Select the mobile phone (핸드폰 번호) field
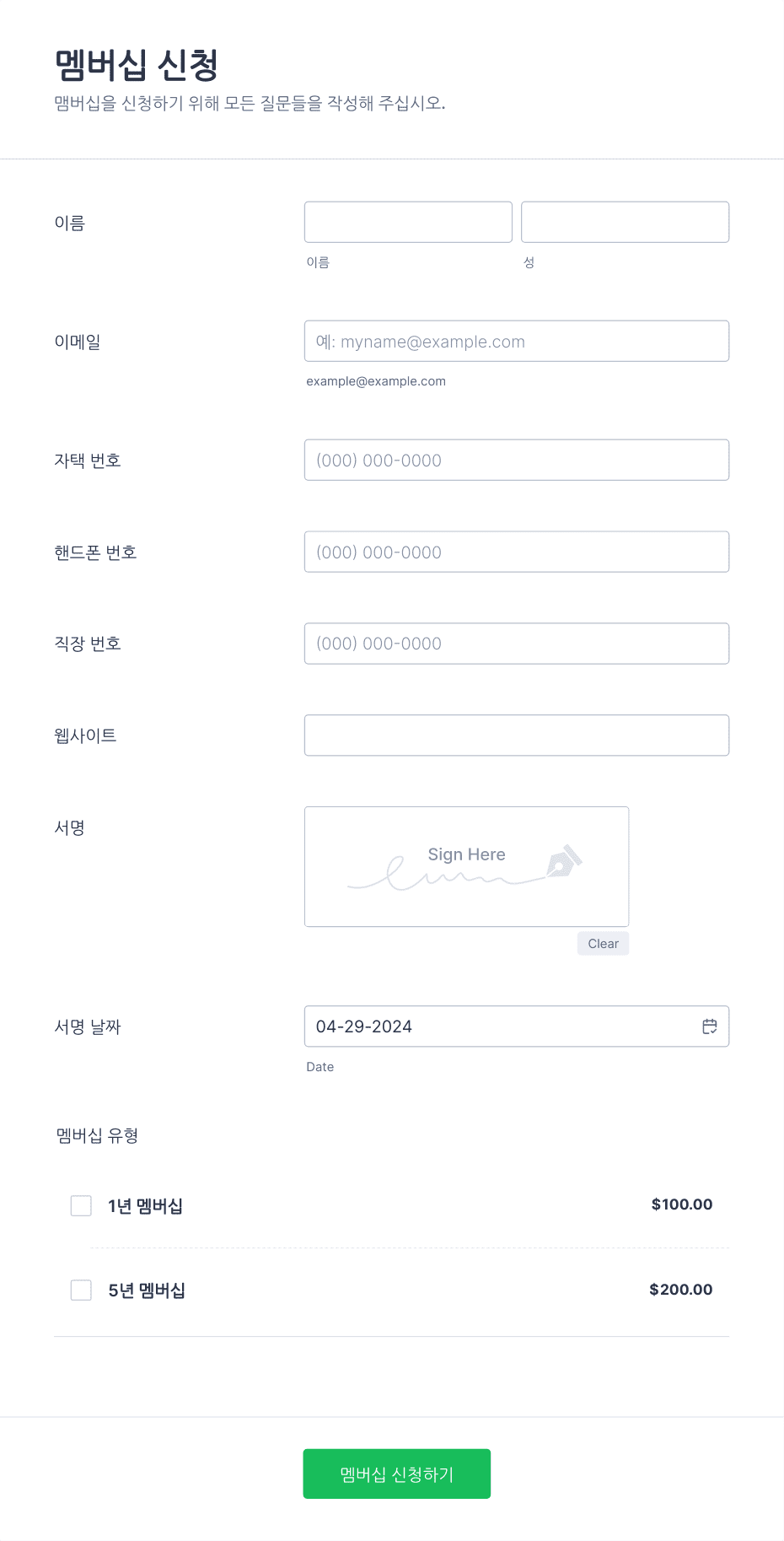The height and width of the screenshot is (1541, 784). pos(517,552)
